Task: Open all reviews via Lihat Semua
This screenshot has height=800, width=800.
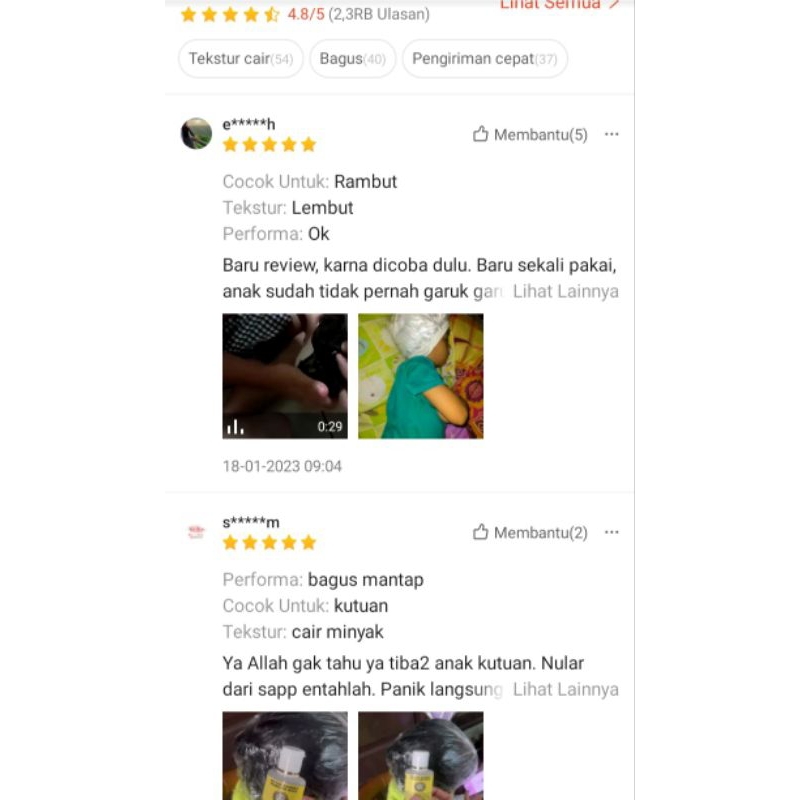Action: [560, 5]
